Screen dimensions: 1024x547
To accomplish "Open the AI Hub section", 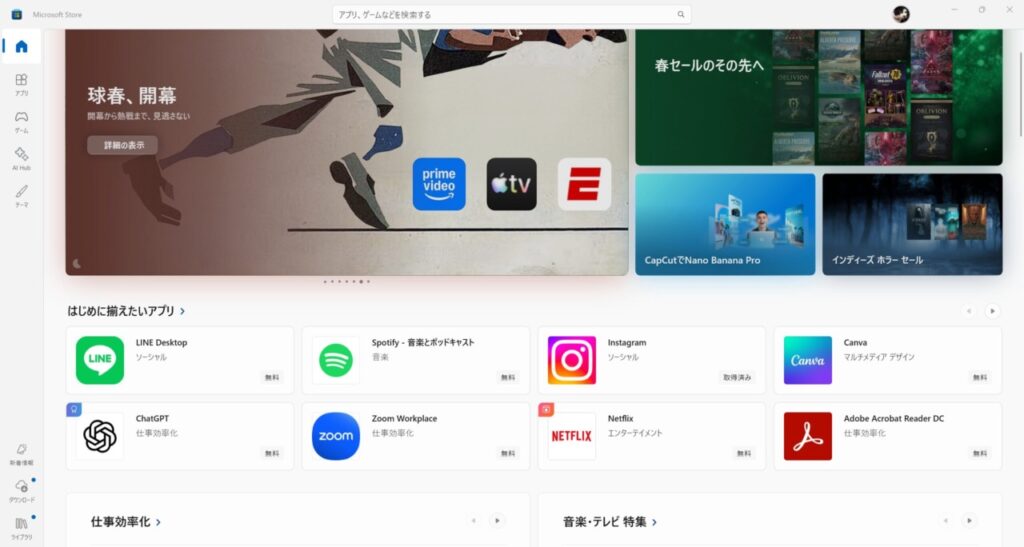I will click(21, 159).
